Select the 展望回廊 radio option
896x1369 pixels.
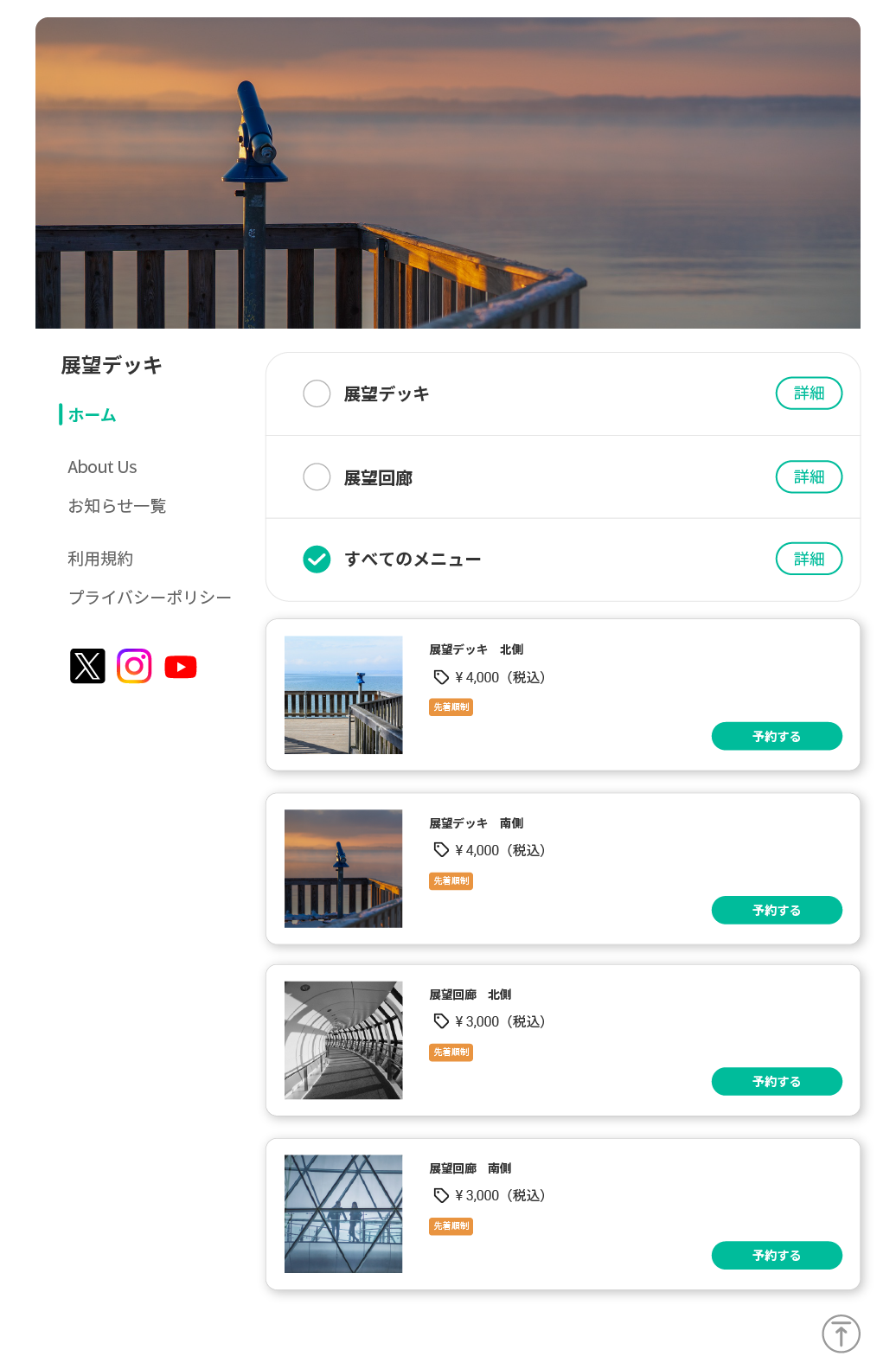click(317, 477)
